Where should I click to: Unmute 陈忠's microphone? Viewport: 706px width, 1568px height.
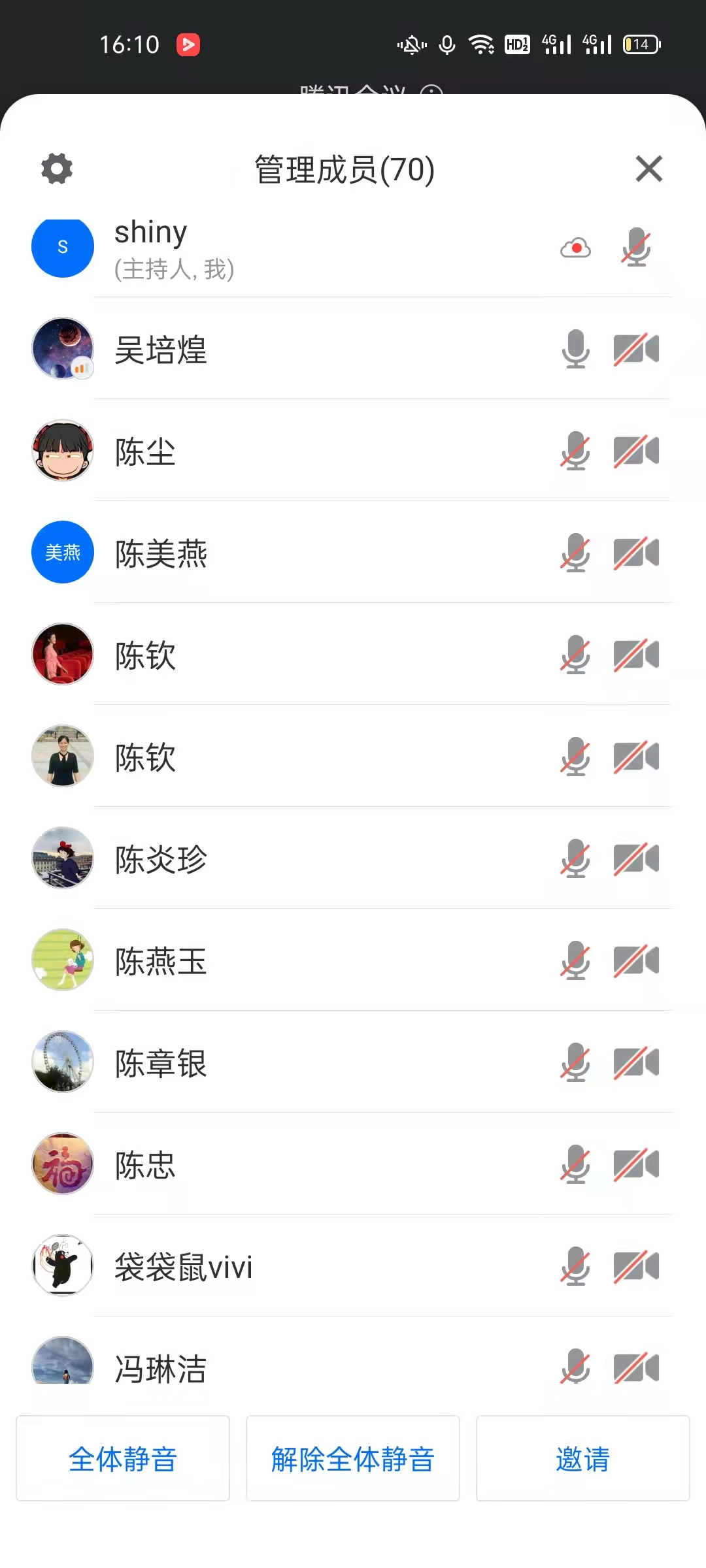[575, 1164]
